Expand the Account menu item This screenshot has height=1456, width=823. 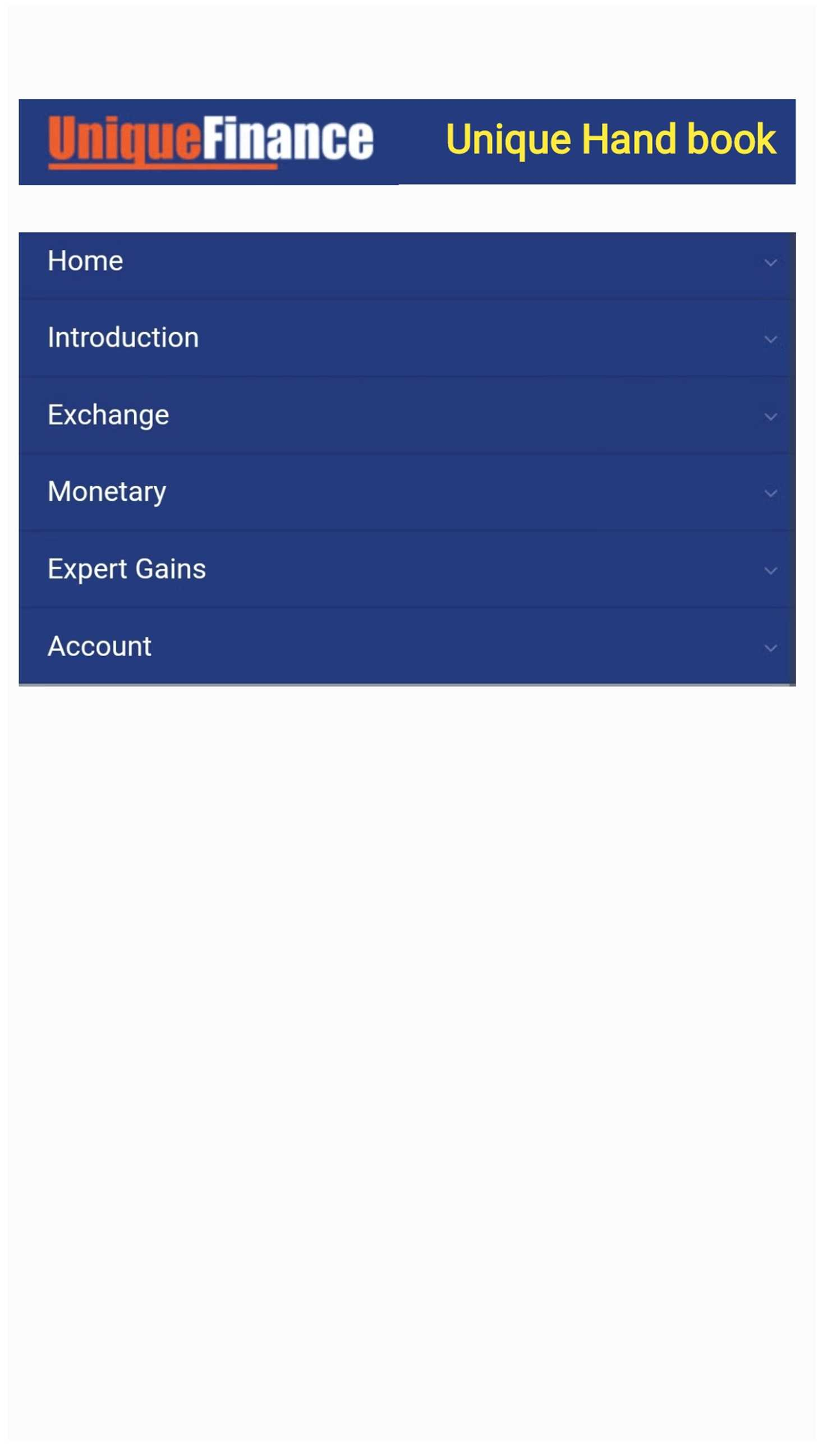(x=406, y=646)
